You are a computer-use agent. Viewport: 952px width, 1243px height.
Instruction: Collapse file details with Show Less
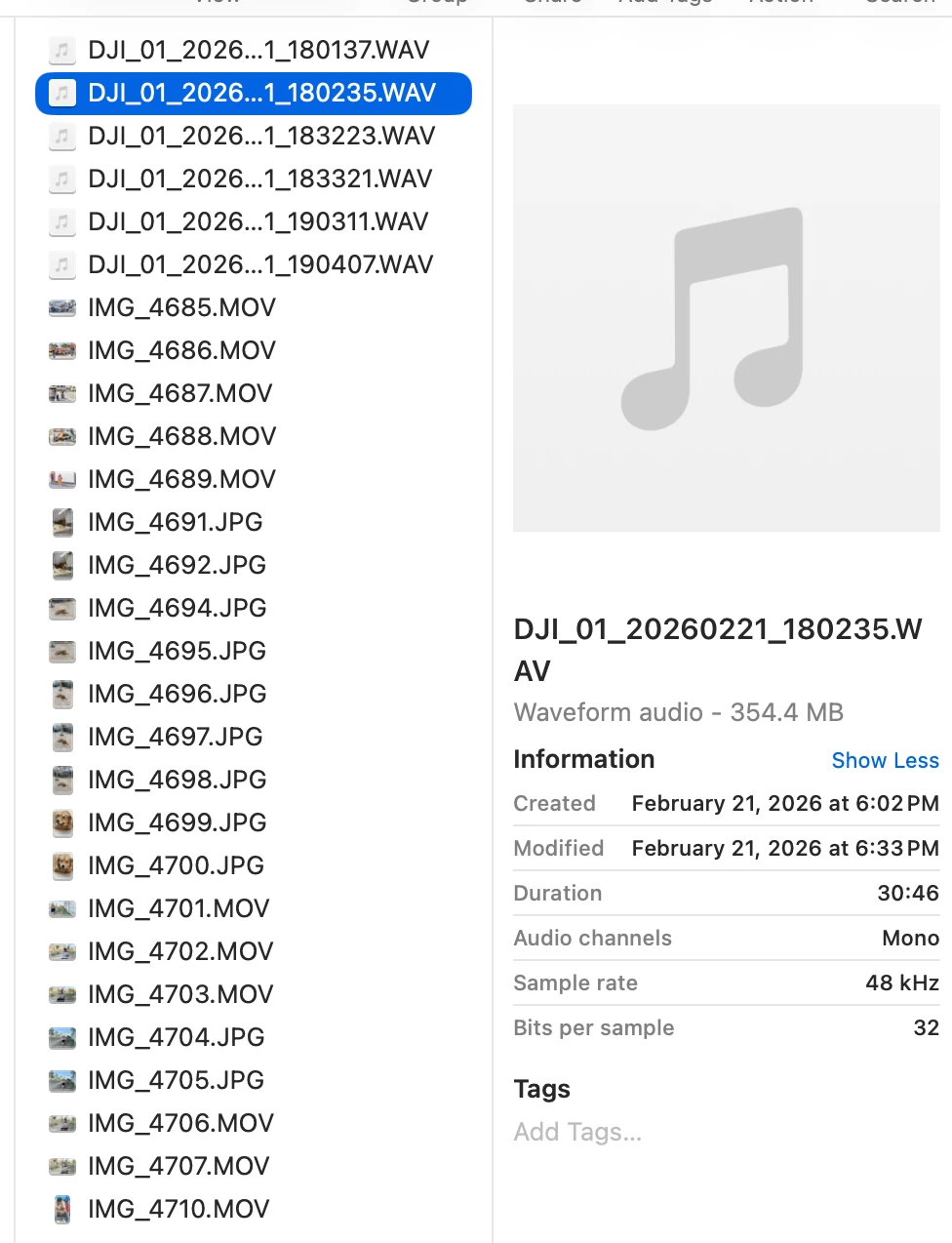tap(885, 761)
